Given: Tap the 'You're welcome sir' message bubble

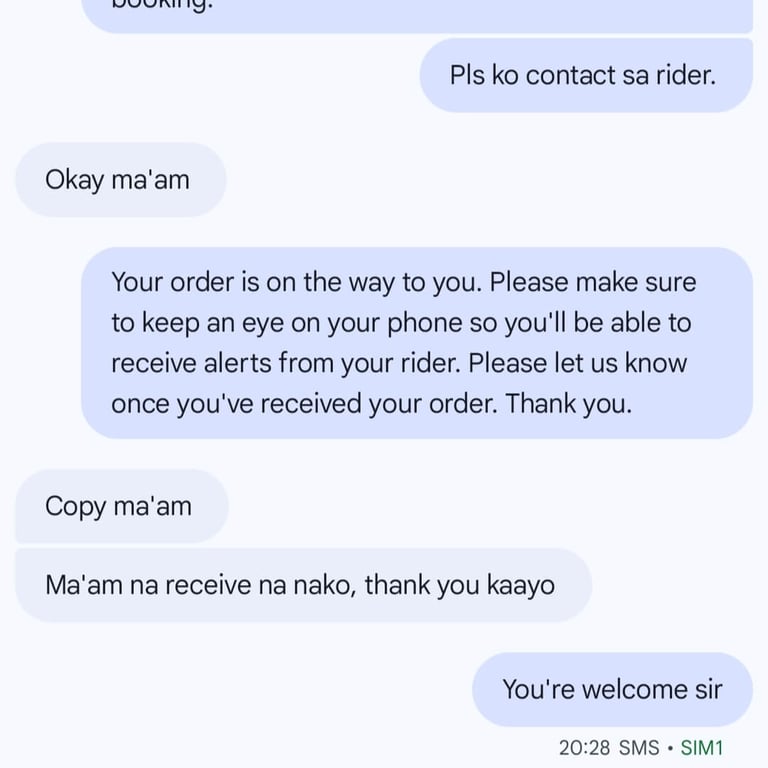Looking at the screenshot, I should (x=611, y=689).
